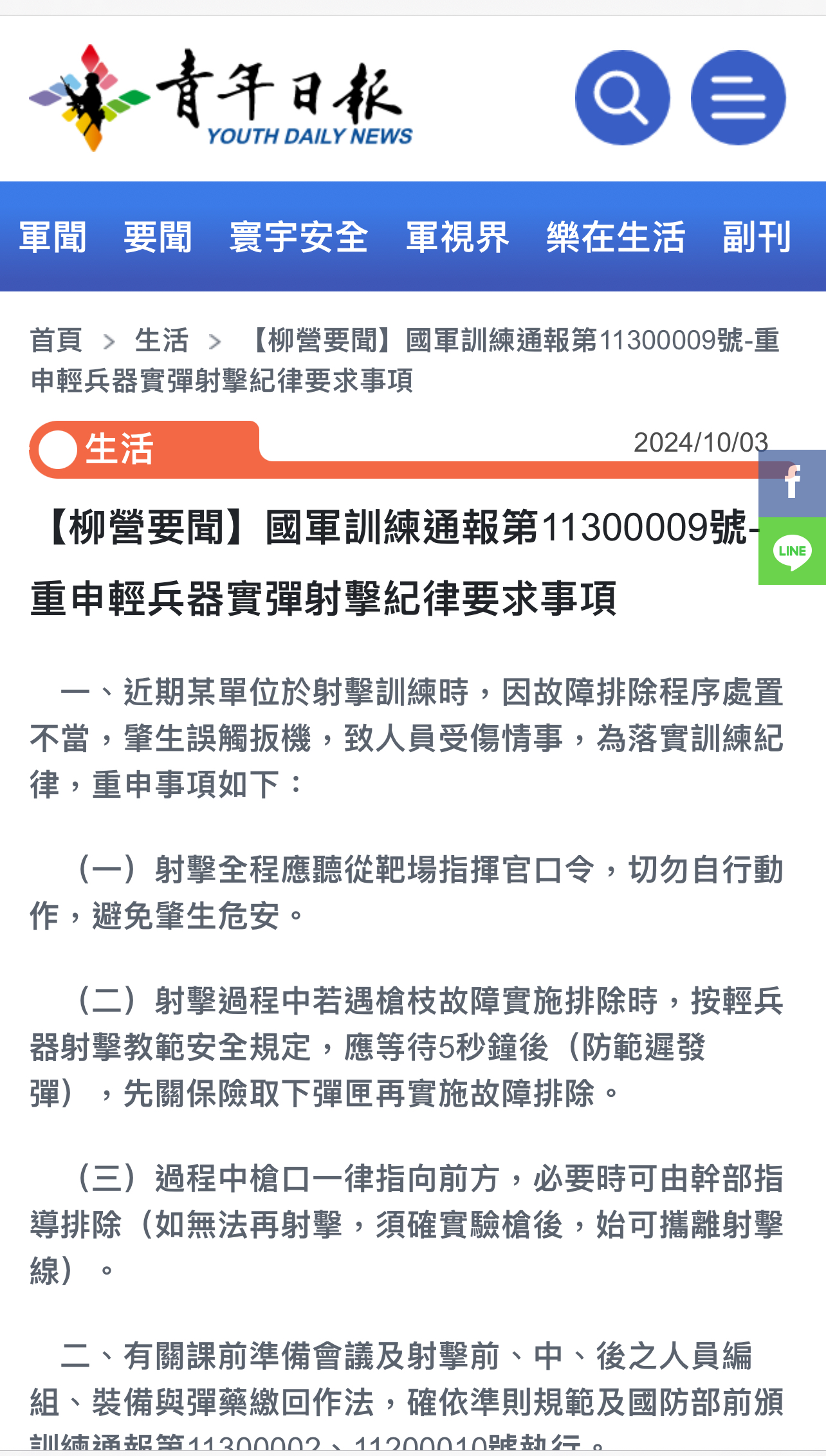The image size is (826, 1456).
Task: Go to 首頁 in the breadcrumb
Action: pos(57,340)
